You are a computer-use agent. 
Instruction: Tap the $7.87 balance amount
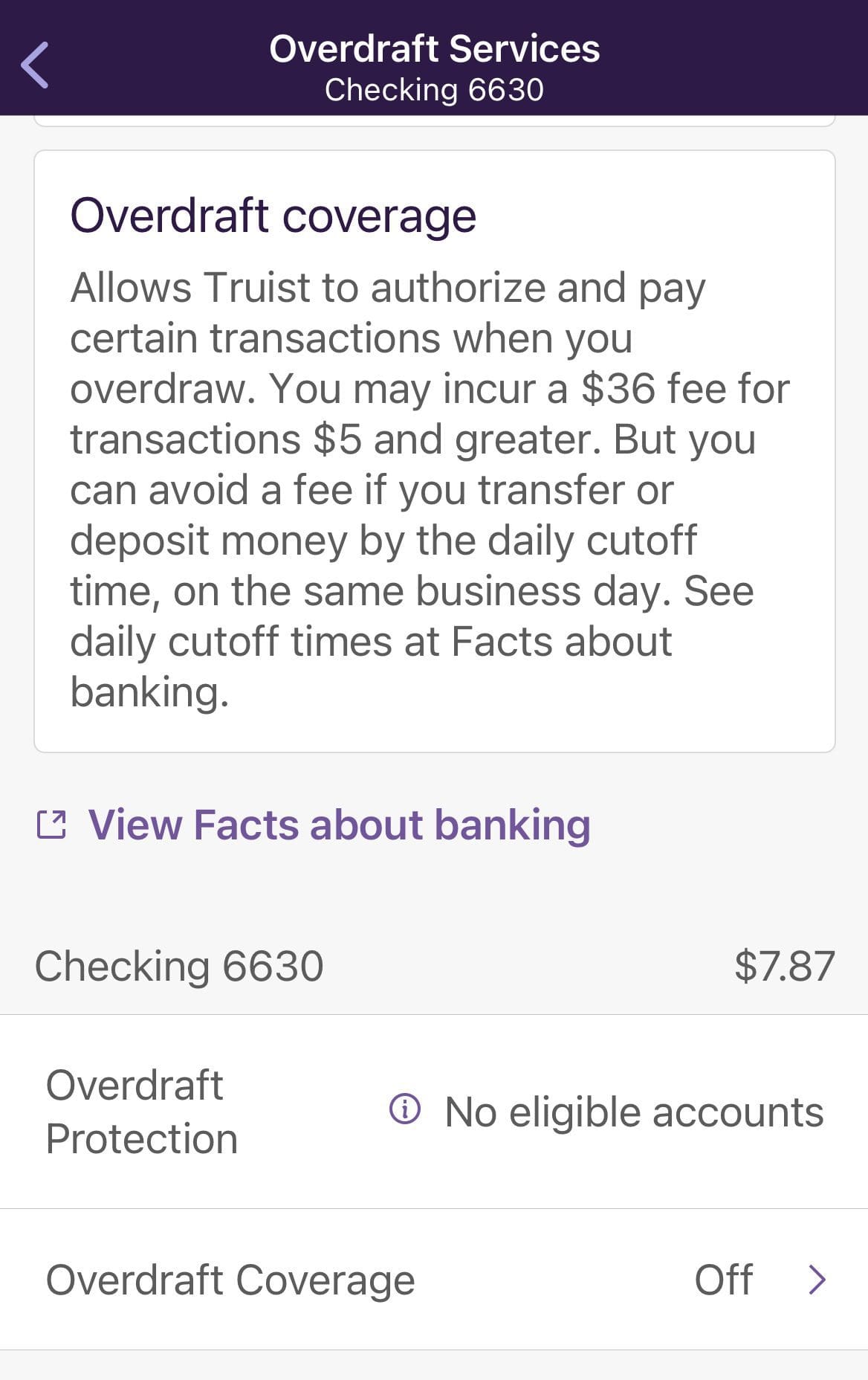pyautogui.click(x=784, y=966)
